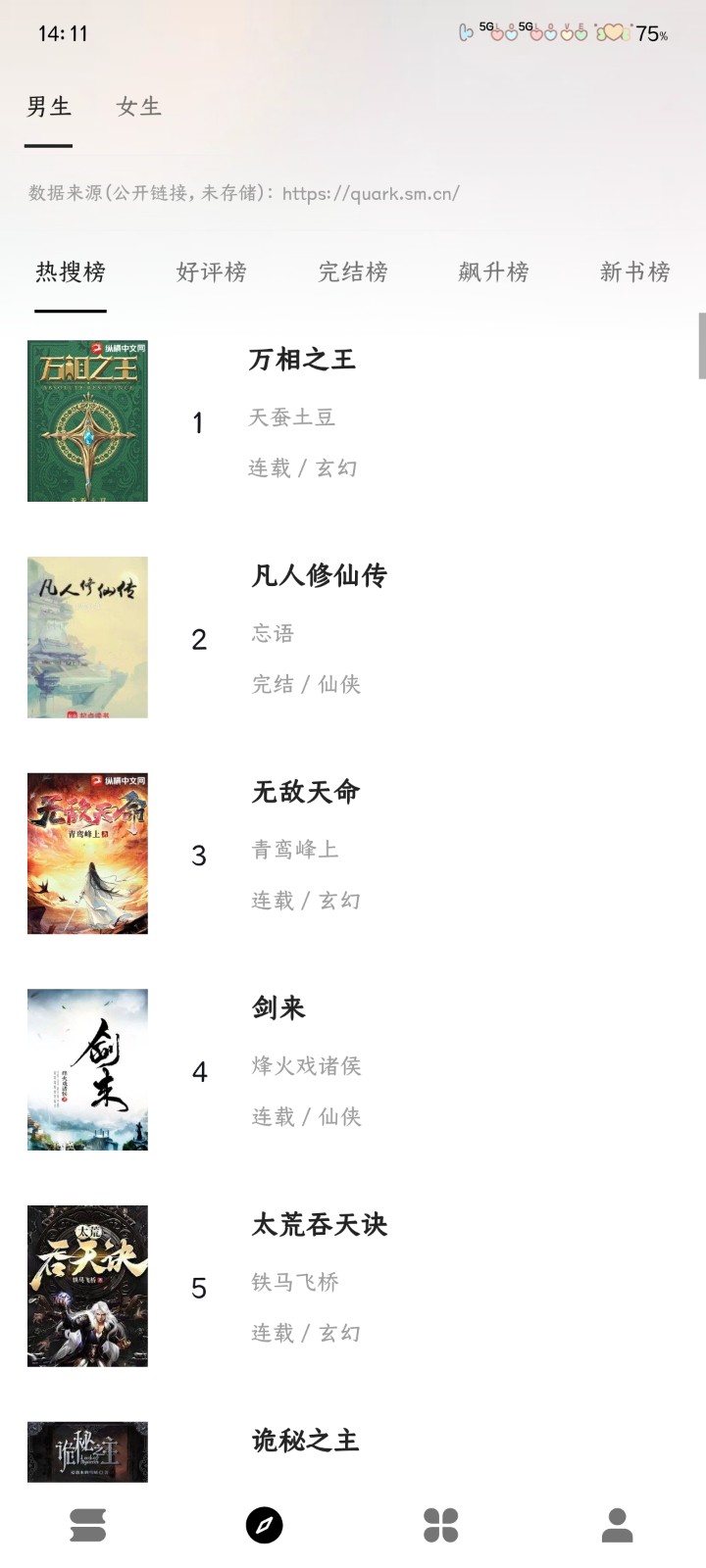Open the profile tab in bottom bar

(x=617, y=1525)
